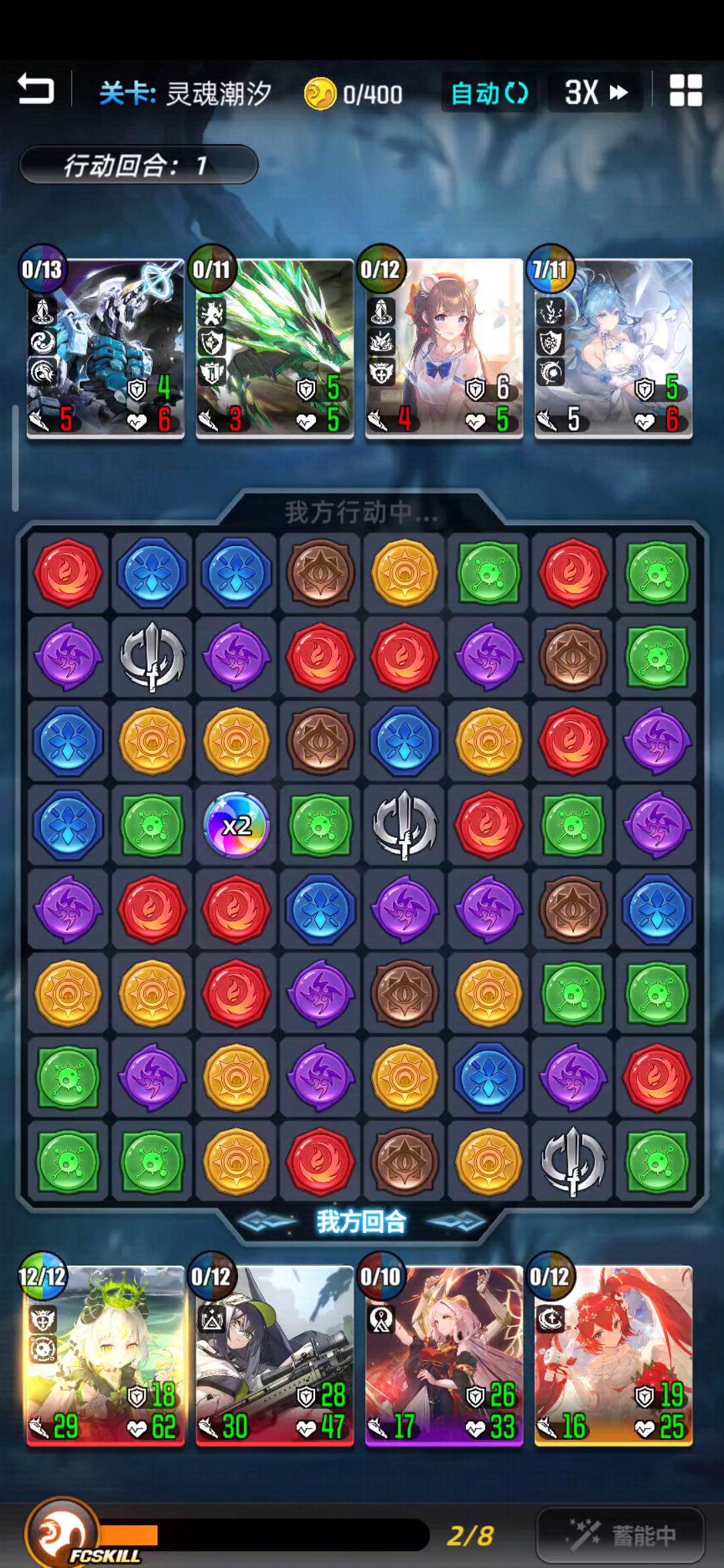Select the red-haired hero card with attack 16
The height and width of the screenshot is (1568, 724).
613,1355
